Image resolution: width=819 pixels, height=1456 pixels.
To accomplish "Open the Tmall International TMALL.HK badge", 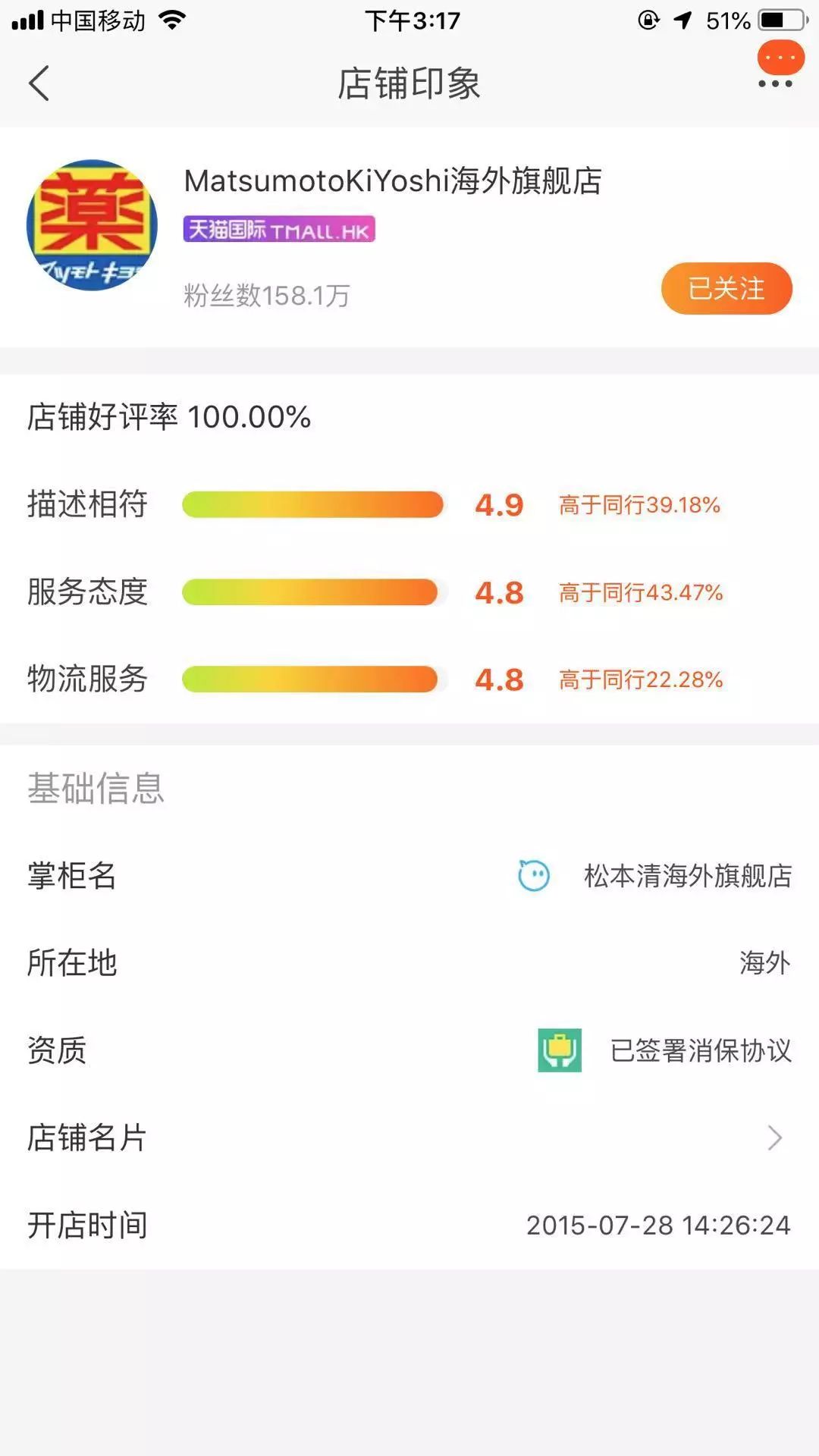I will 280,229.
